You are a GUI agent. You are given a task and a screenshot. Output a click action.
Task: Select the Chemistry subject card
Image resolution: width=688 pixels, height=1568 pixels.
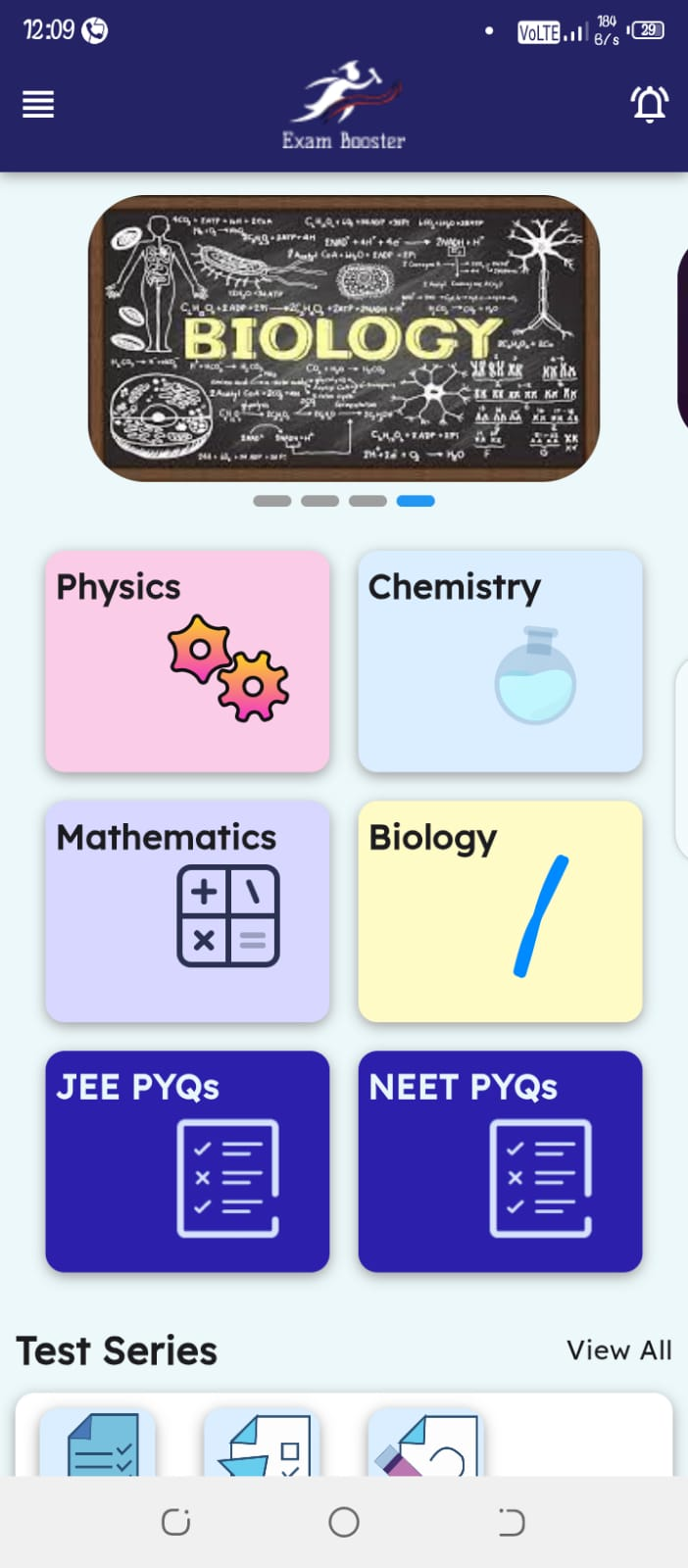(x=500, y=661)
